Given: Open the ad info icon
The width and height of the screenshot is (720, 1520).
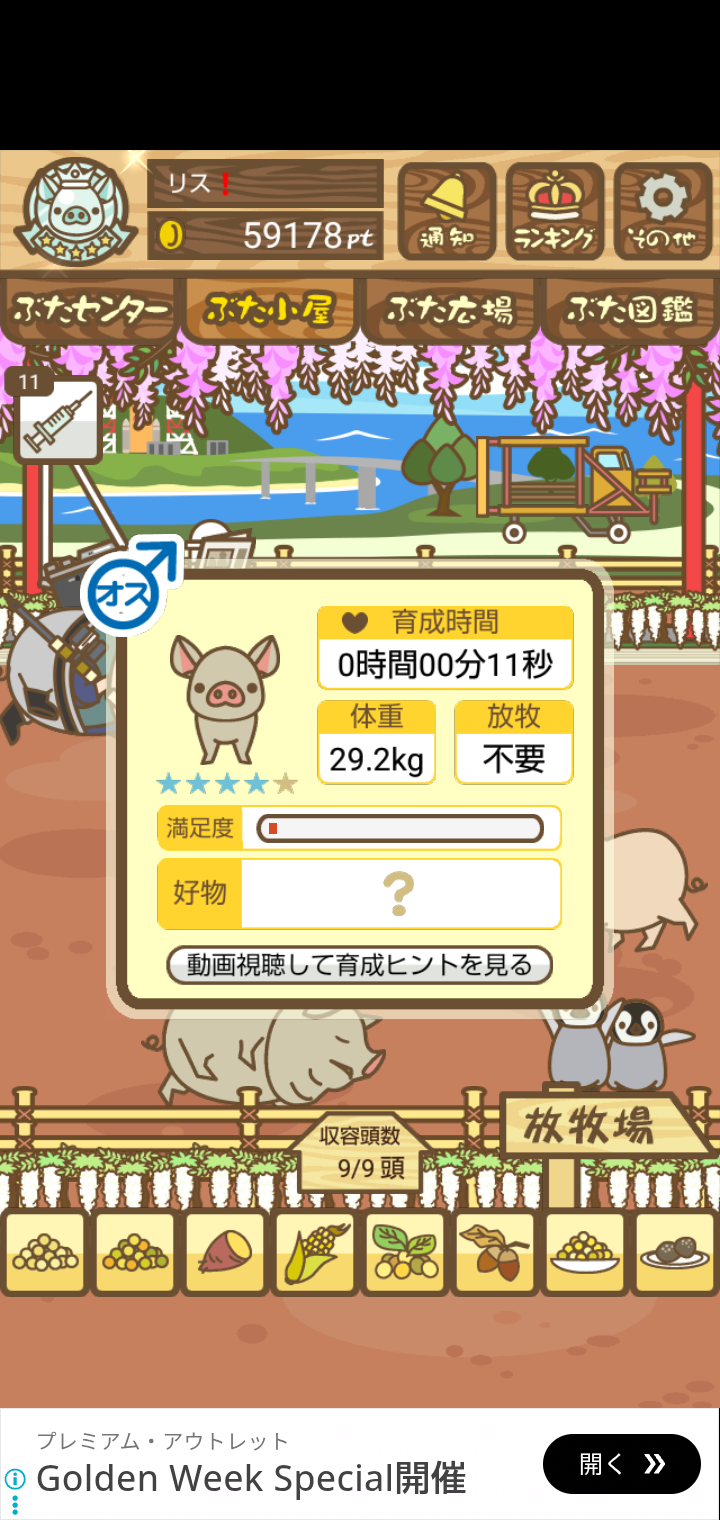Looking at the screenshot, I should [14, 1477].
